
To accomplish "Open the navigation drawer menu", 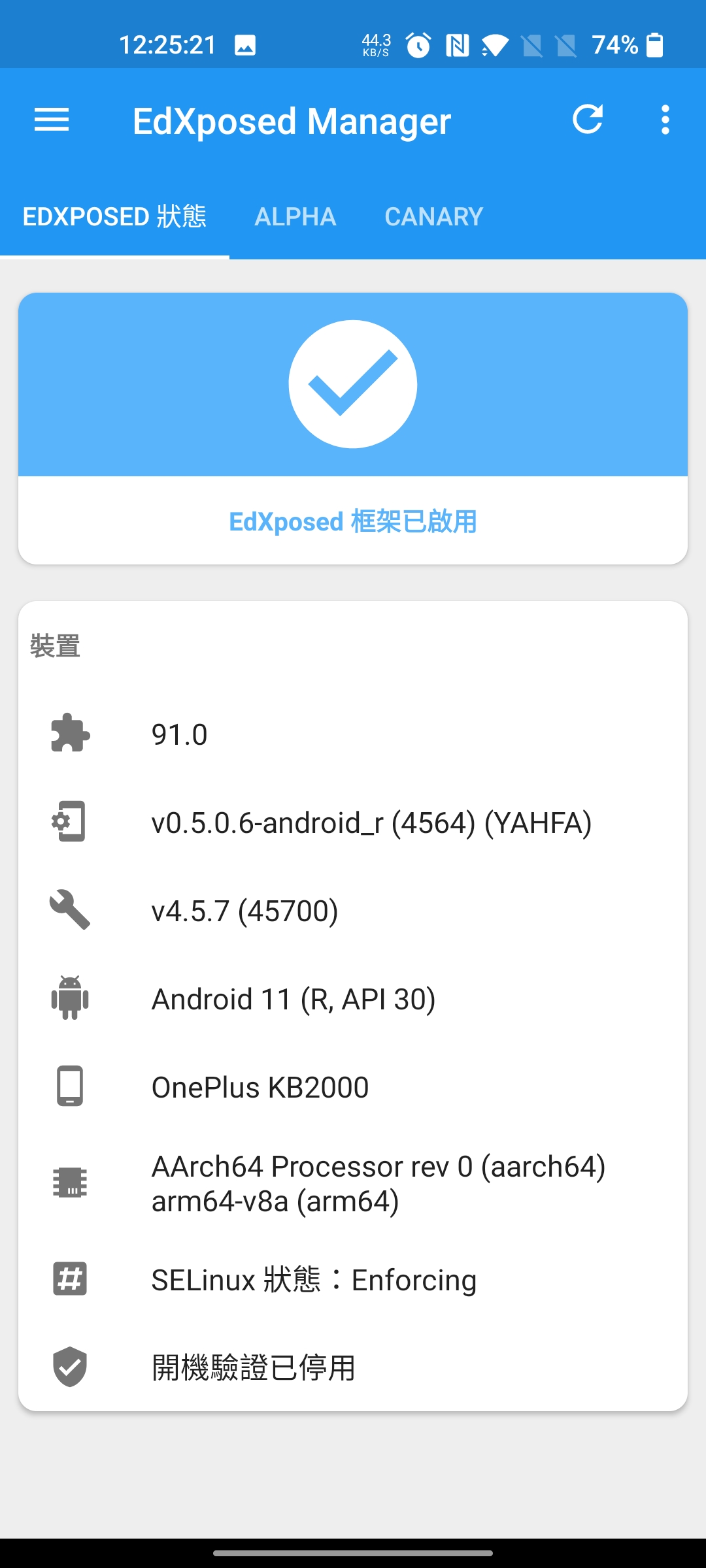I will click(x=51, y=120).
